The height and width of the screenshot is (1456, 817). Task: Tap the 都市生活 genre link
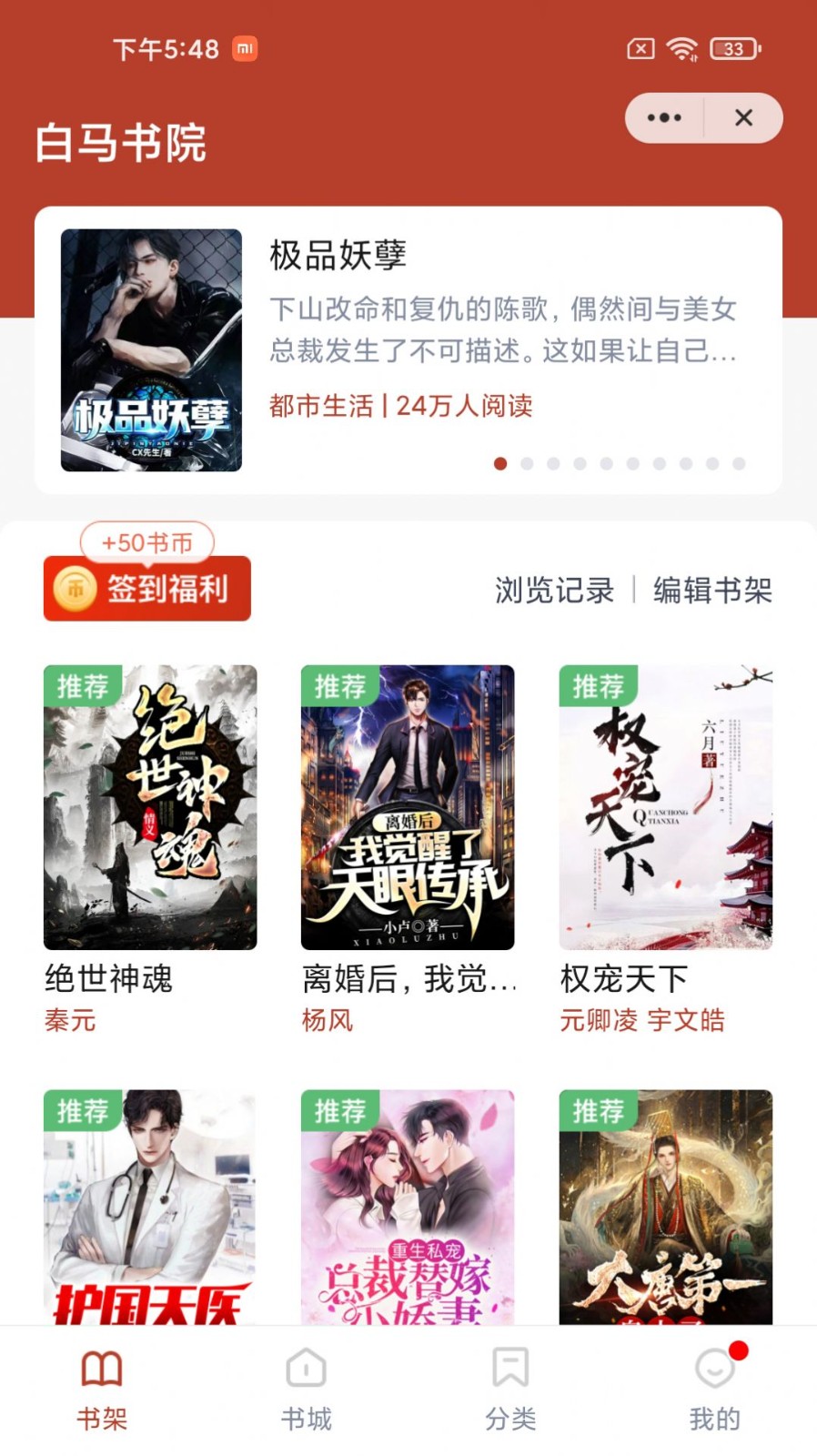tap(321, 406)
